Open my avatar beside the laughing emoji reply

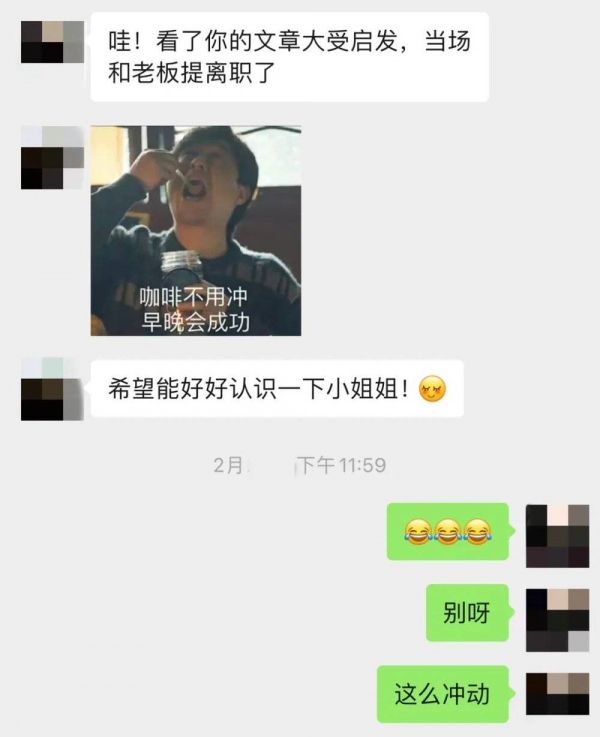tap(557, 536)
